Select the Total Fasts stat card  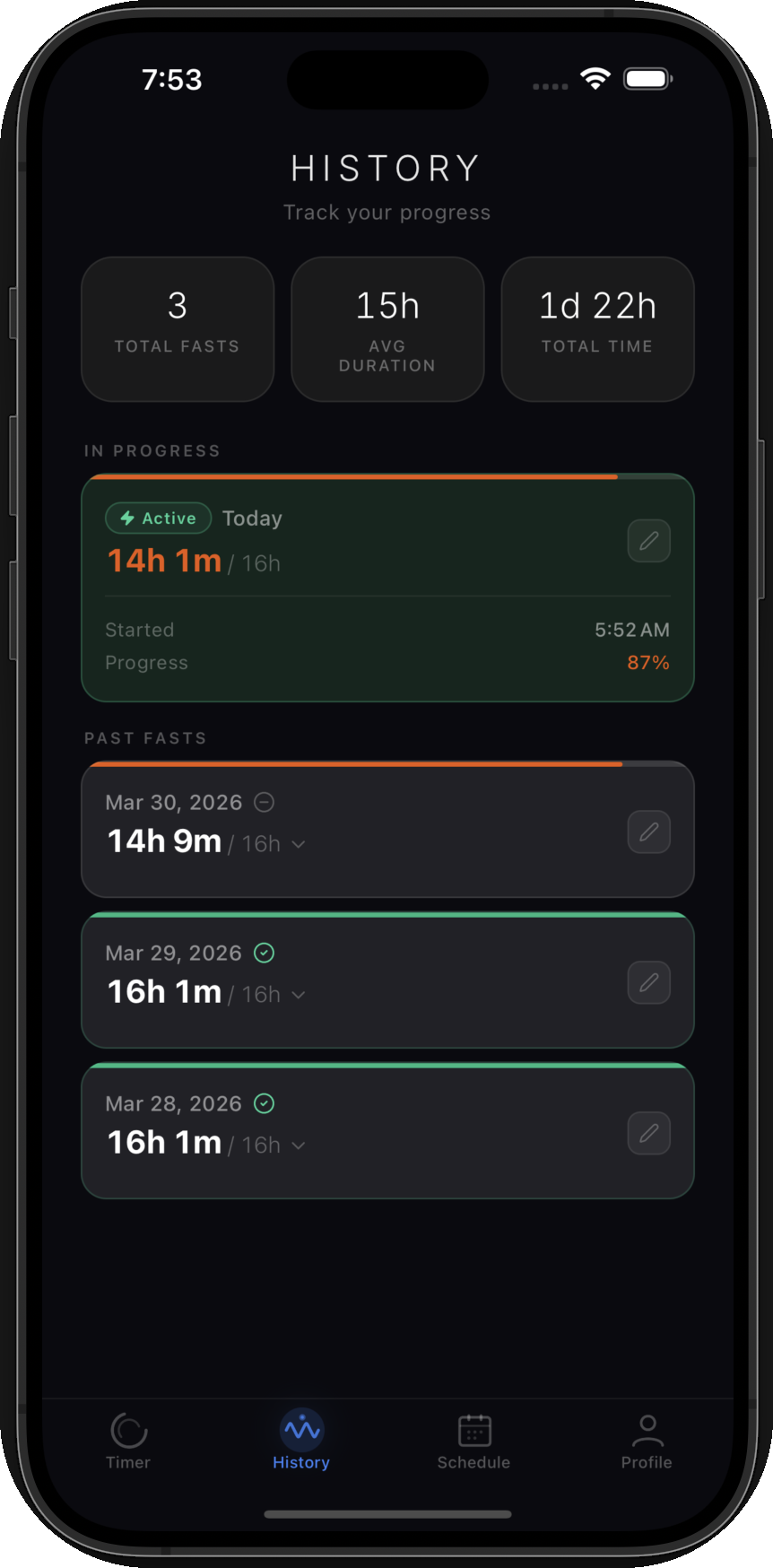[177, 328]
